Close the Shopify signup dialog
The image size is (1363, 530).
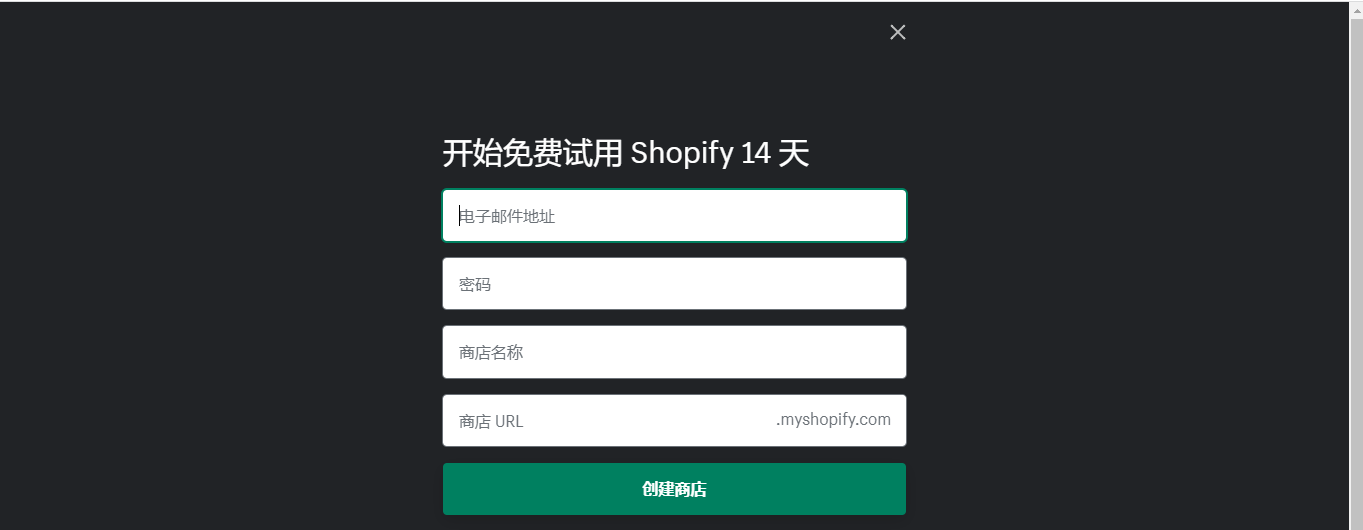point(897,32)
